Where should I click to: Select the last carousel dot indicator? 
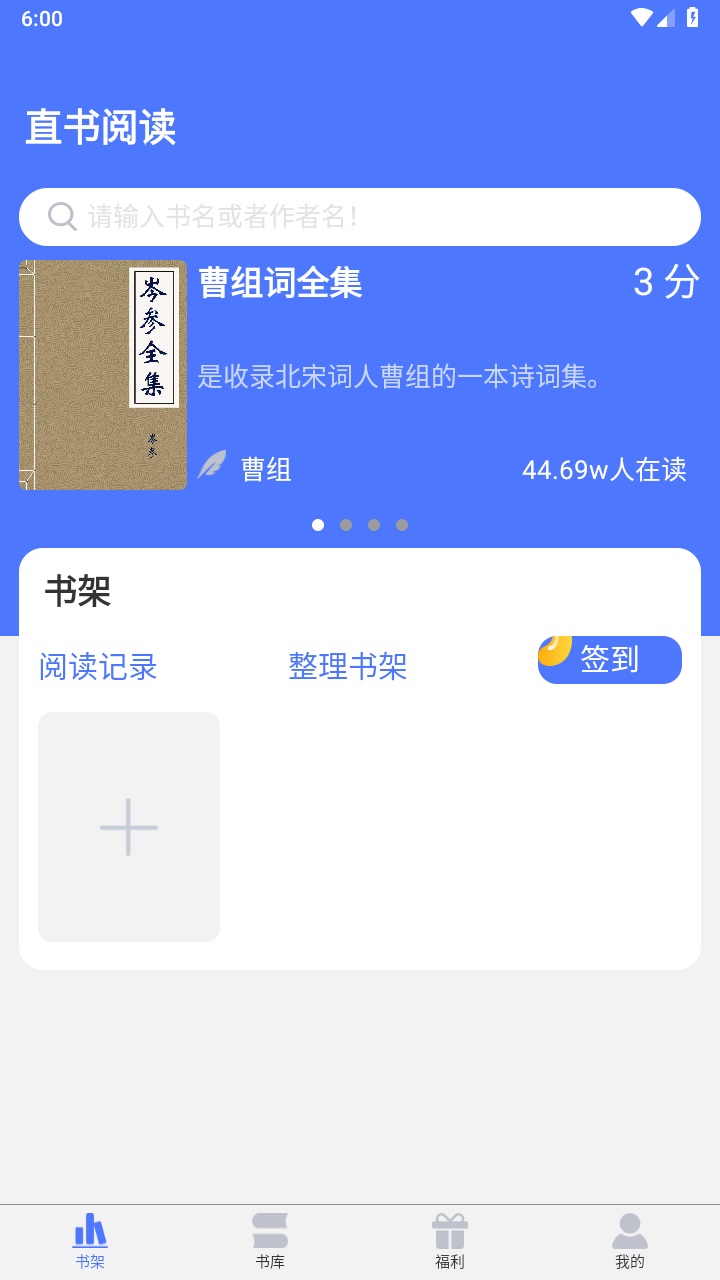click(x=402, y=524)
